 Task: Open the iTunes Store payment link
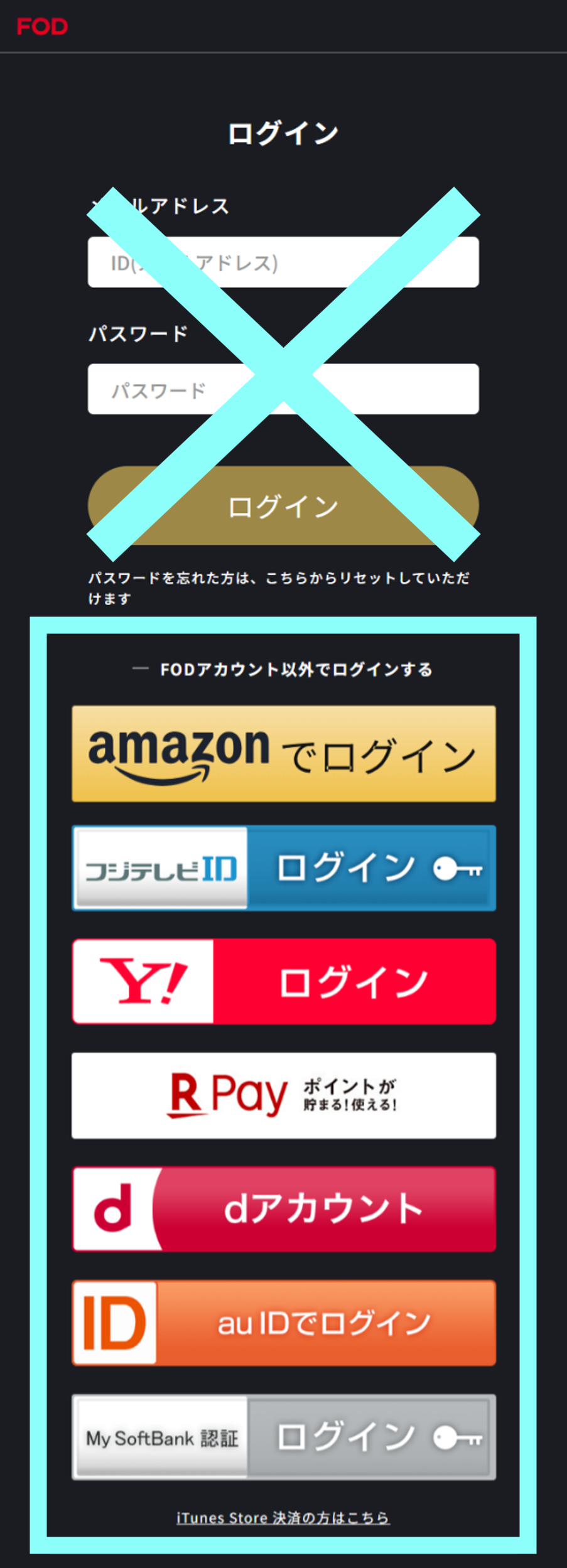coord(283,1518)
